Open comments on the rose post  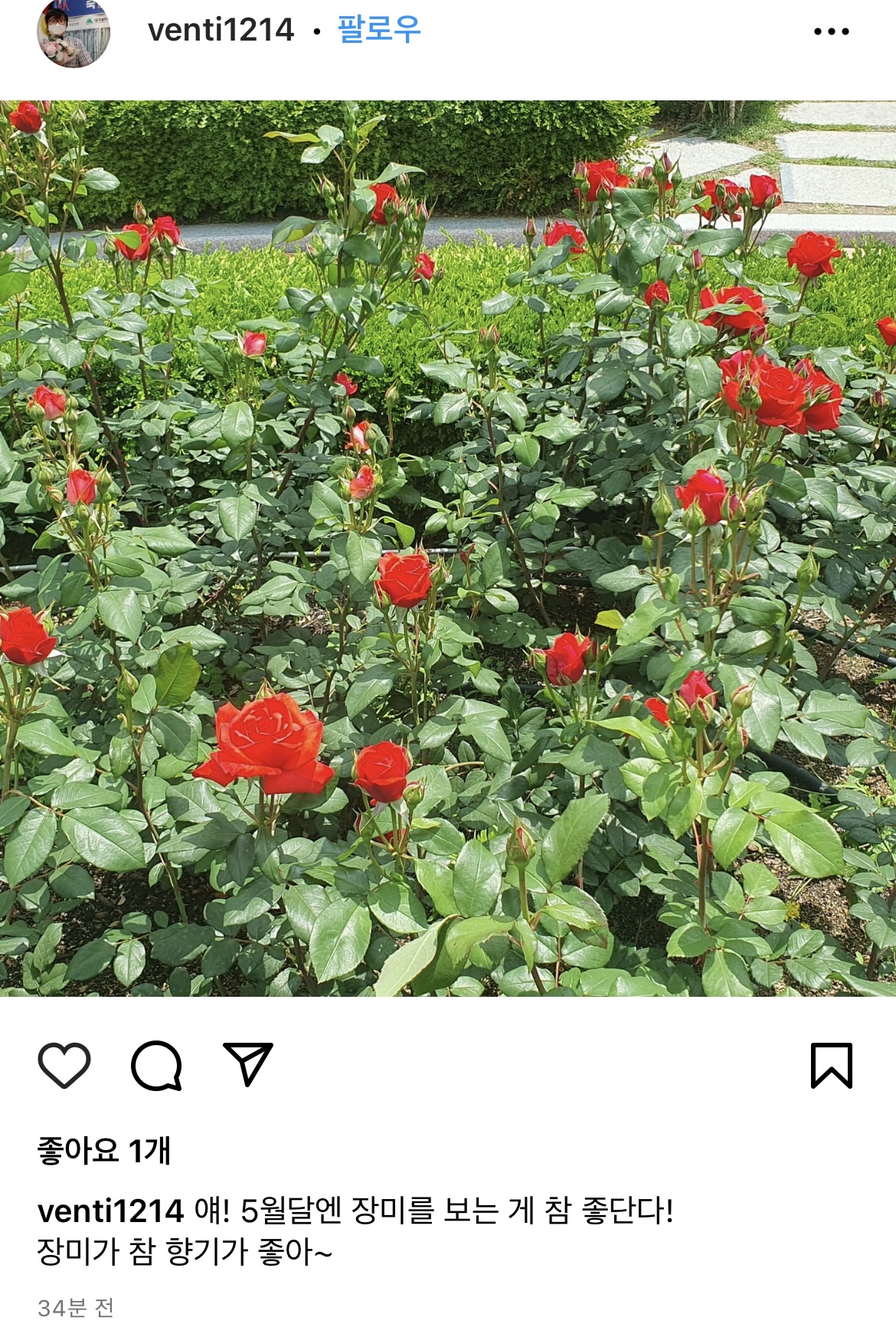click(156, 1065)
